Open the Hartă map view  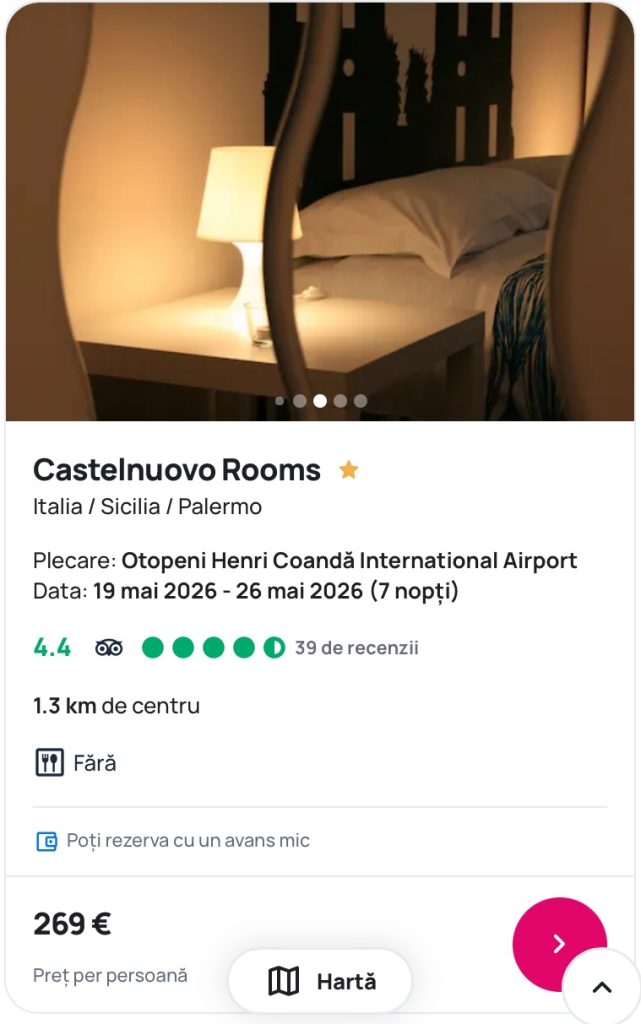click(x=320, y=981)
